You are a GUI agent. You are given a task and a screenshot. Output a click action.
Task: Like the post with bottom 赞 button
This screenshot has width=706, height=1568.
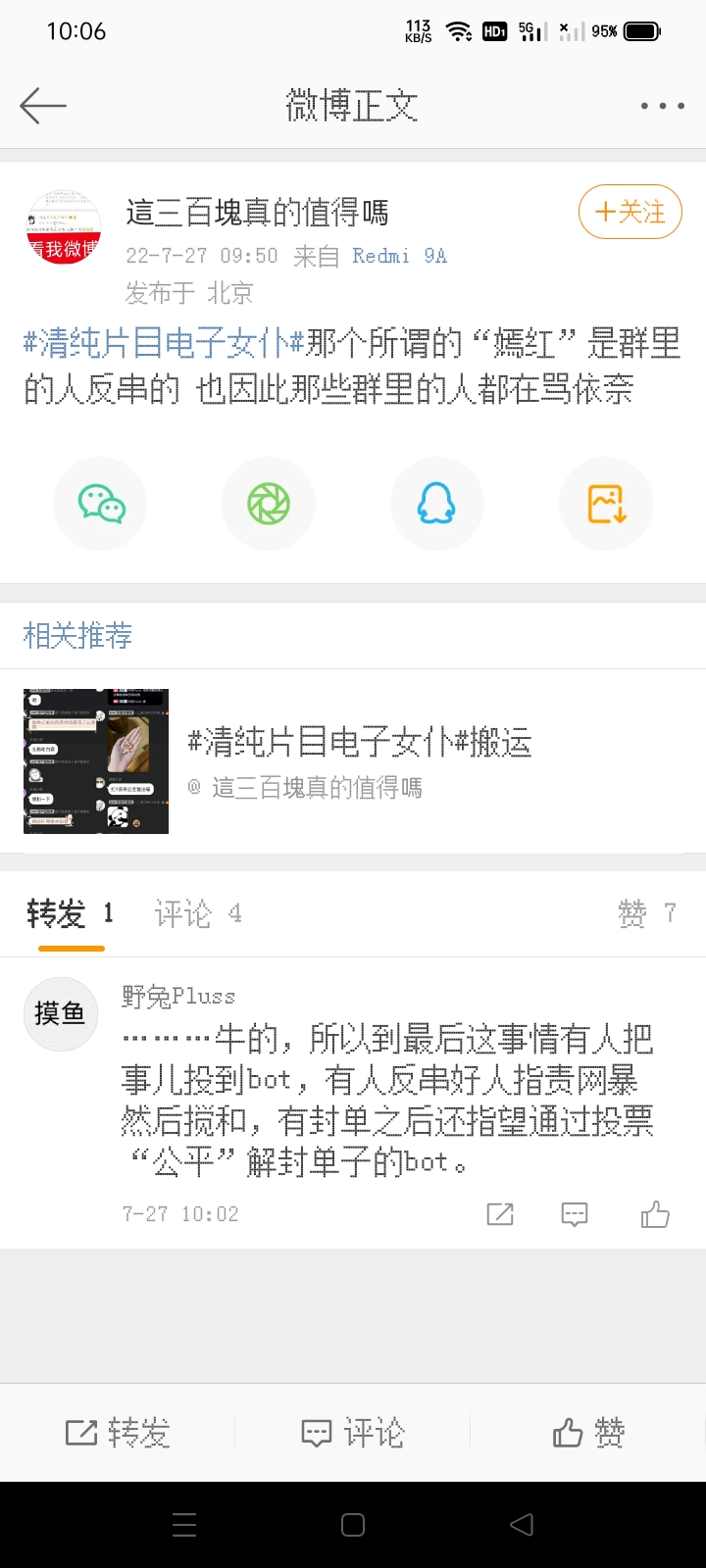point(588,1433)
